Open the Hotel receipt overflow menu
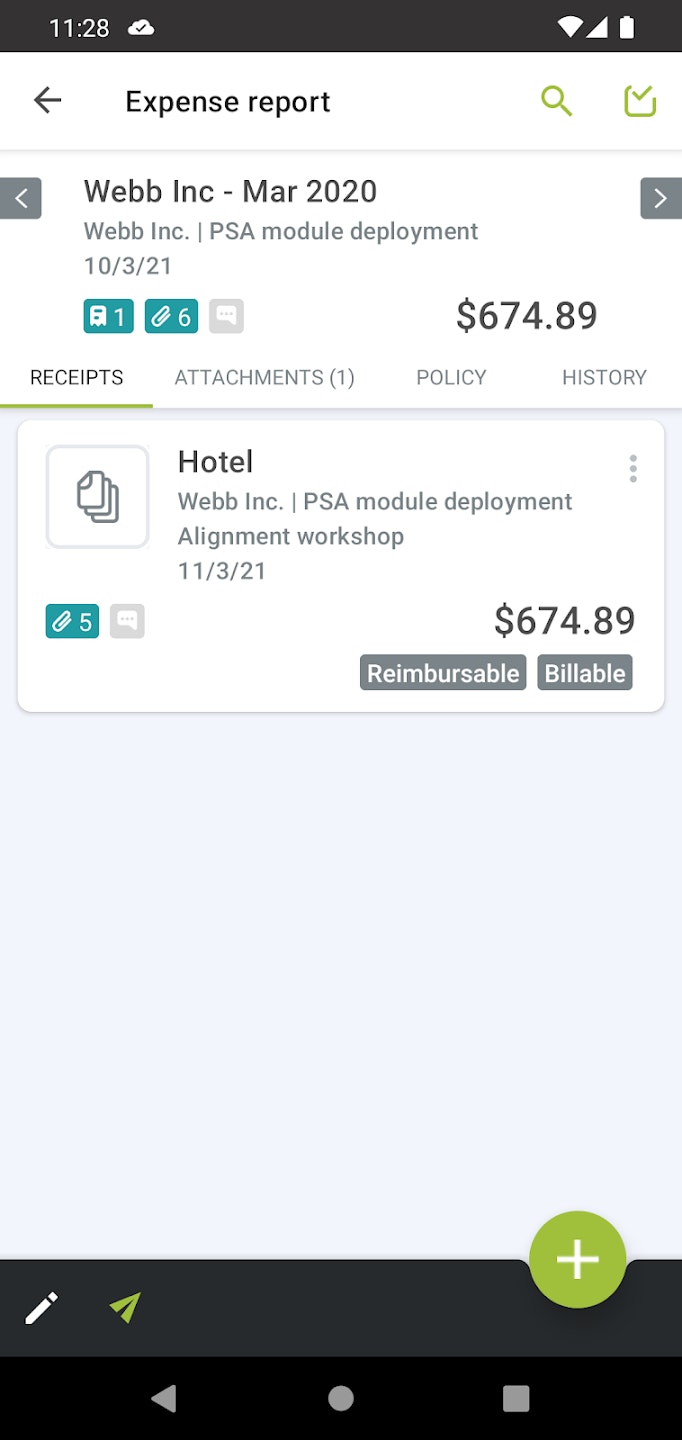The width and height of the screenshot is (682, 1440). [x=633, y=469]
